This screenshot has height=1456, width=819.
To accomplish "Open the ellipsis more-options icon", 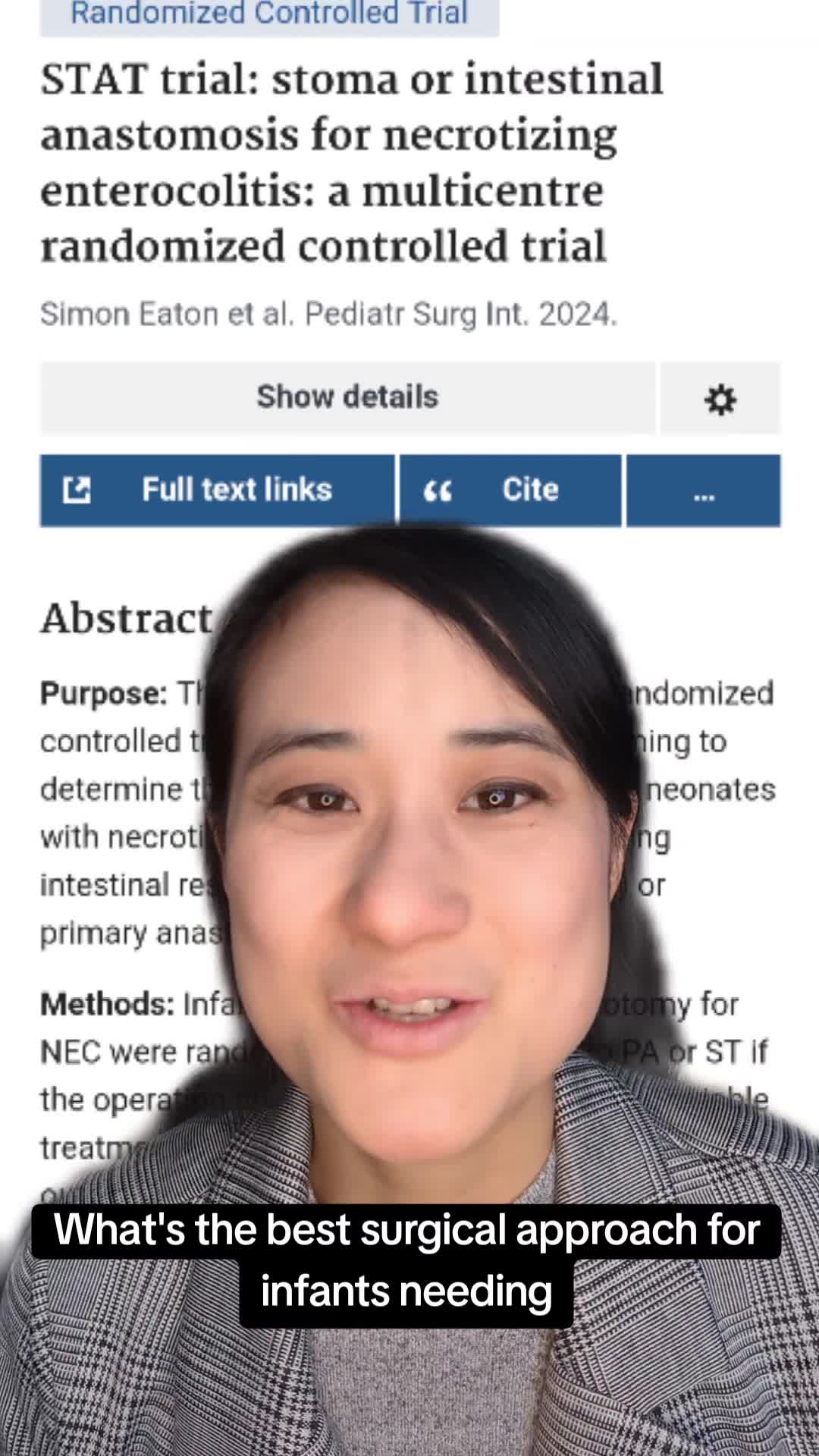I will pos(703,493).
